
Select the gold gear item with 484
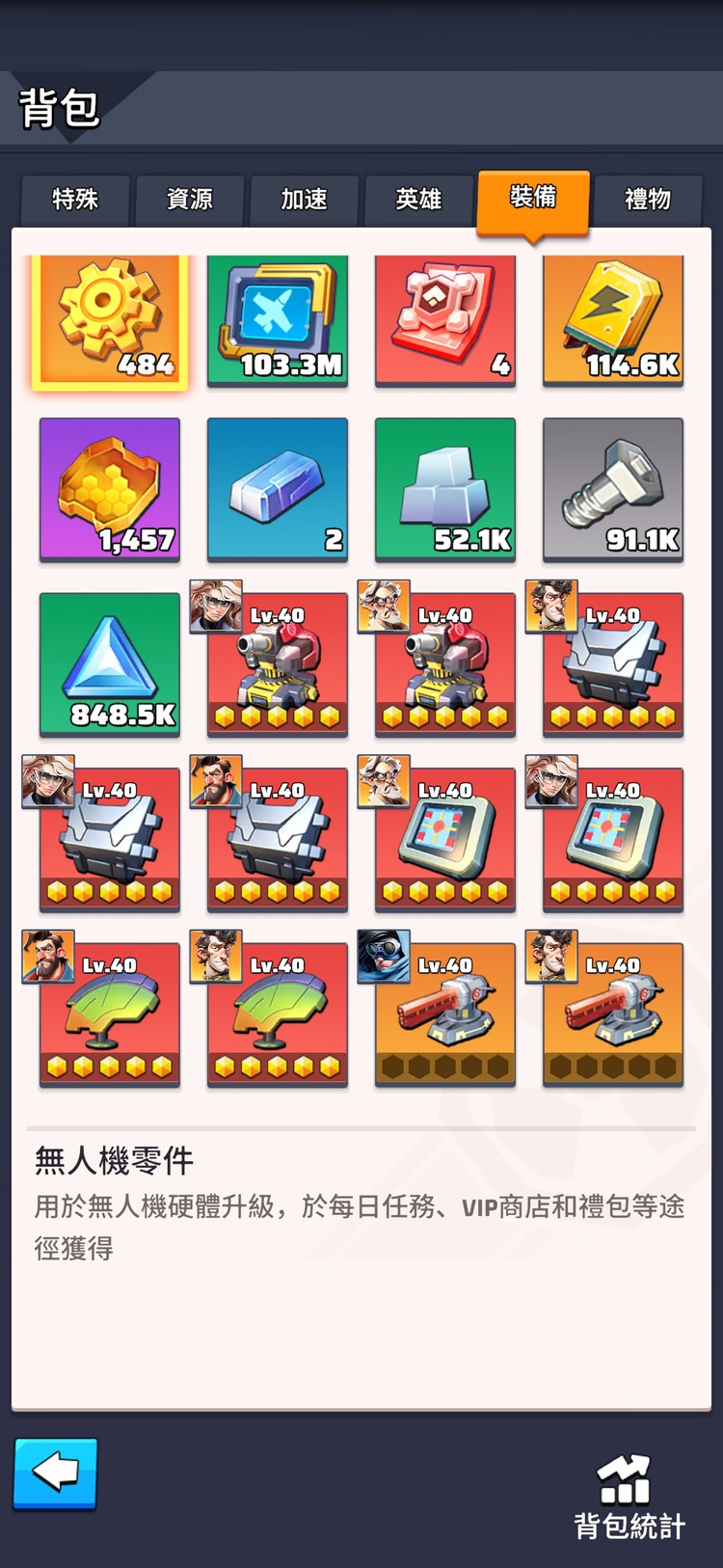110,320
